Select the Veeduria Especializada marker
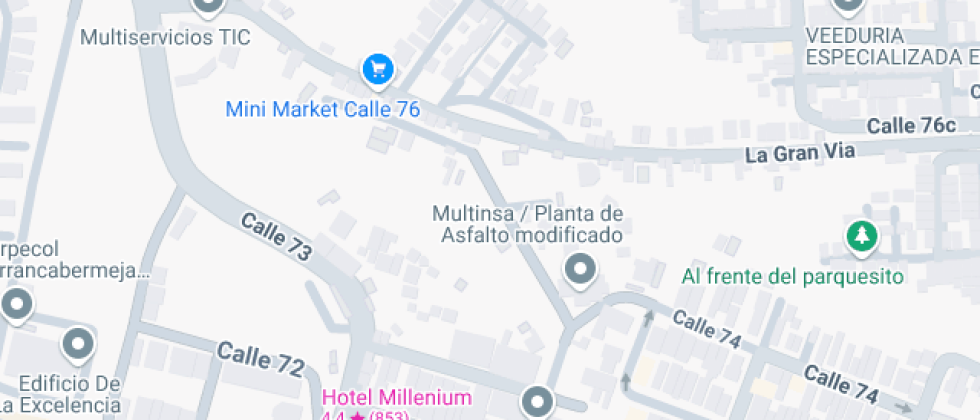The image size is (980, 420). (x=848, y=5)
